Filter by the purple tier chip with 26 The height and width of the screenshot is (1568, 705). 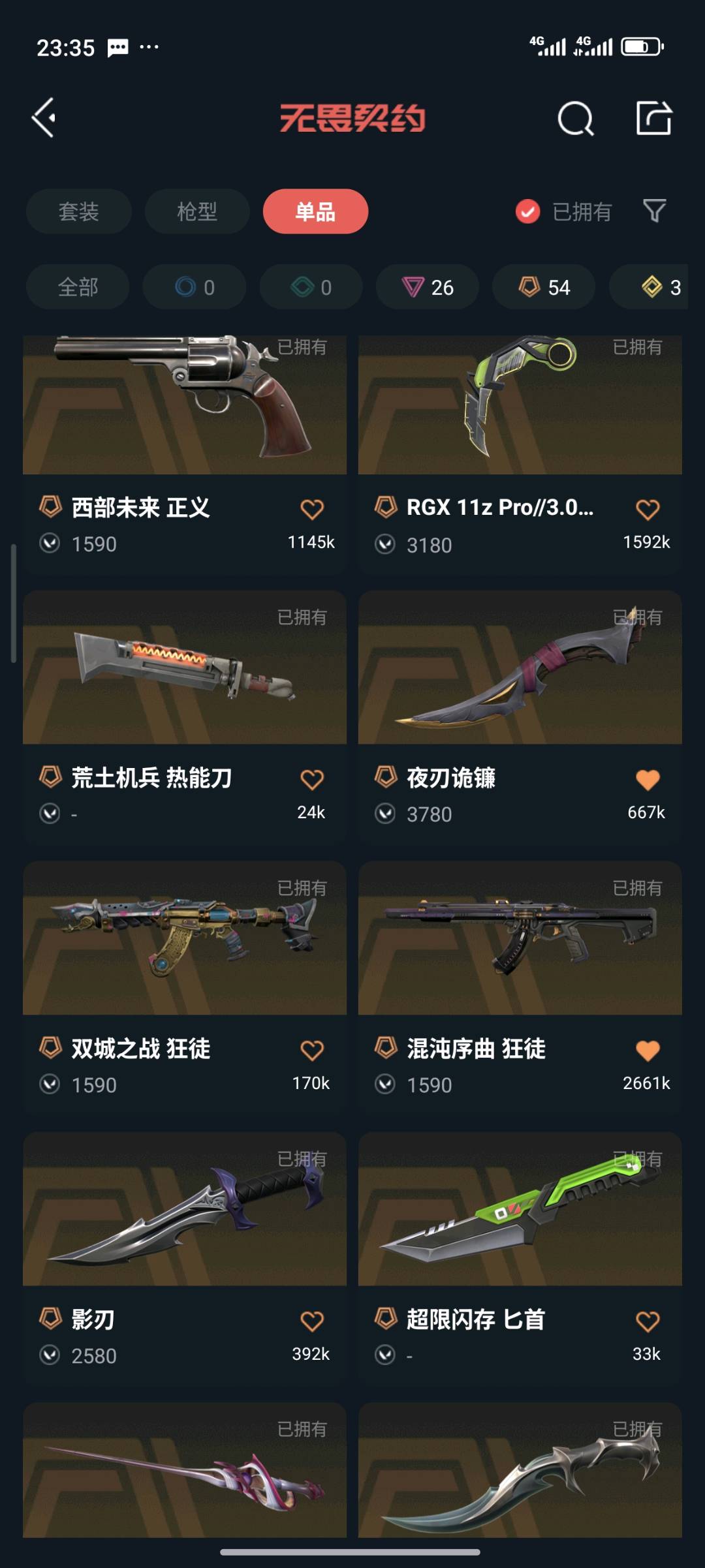click(x=428, y=287)
